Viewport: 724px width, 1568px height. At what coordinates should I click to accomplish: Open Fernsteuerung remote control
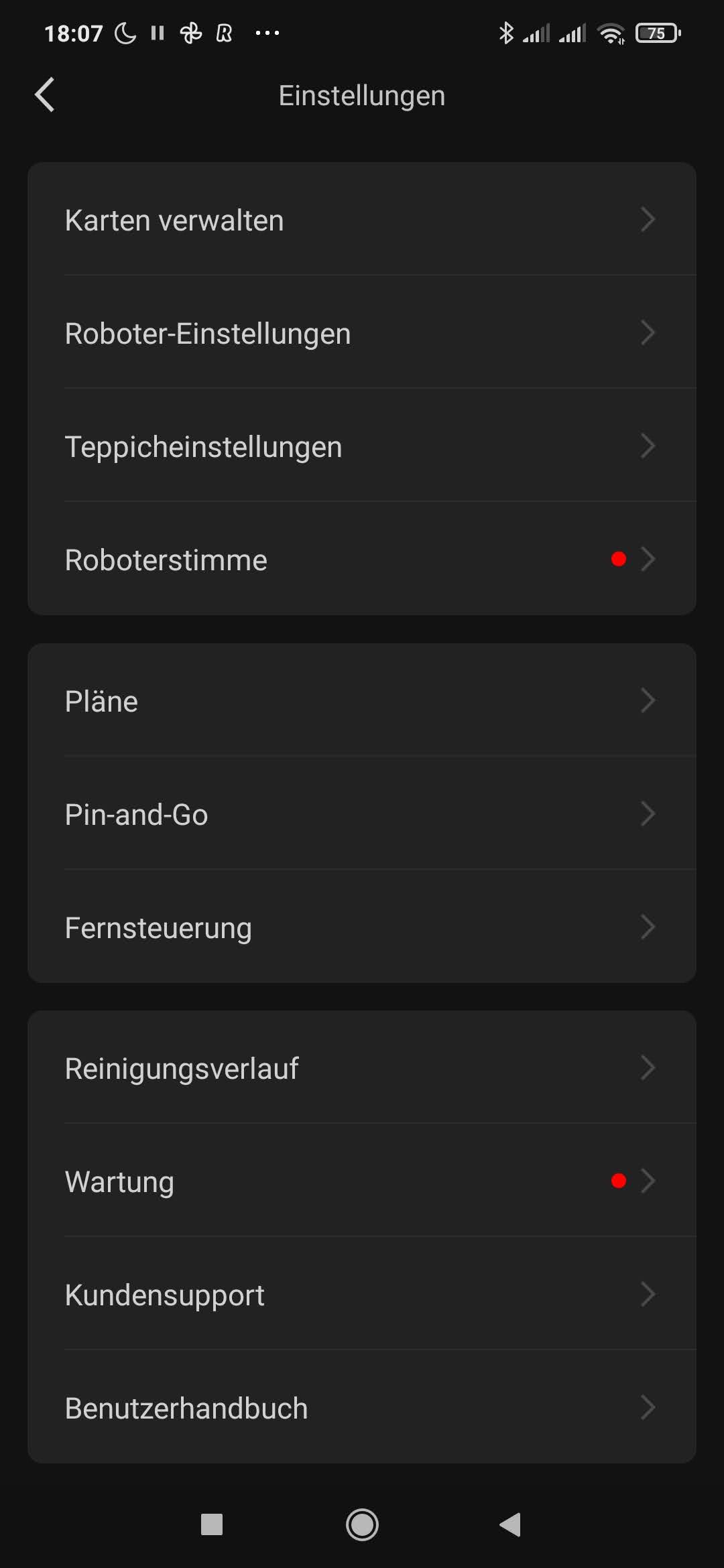362,927
